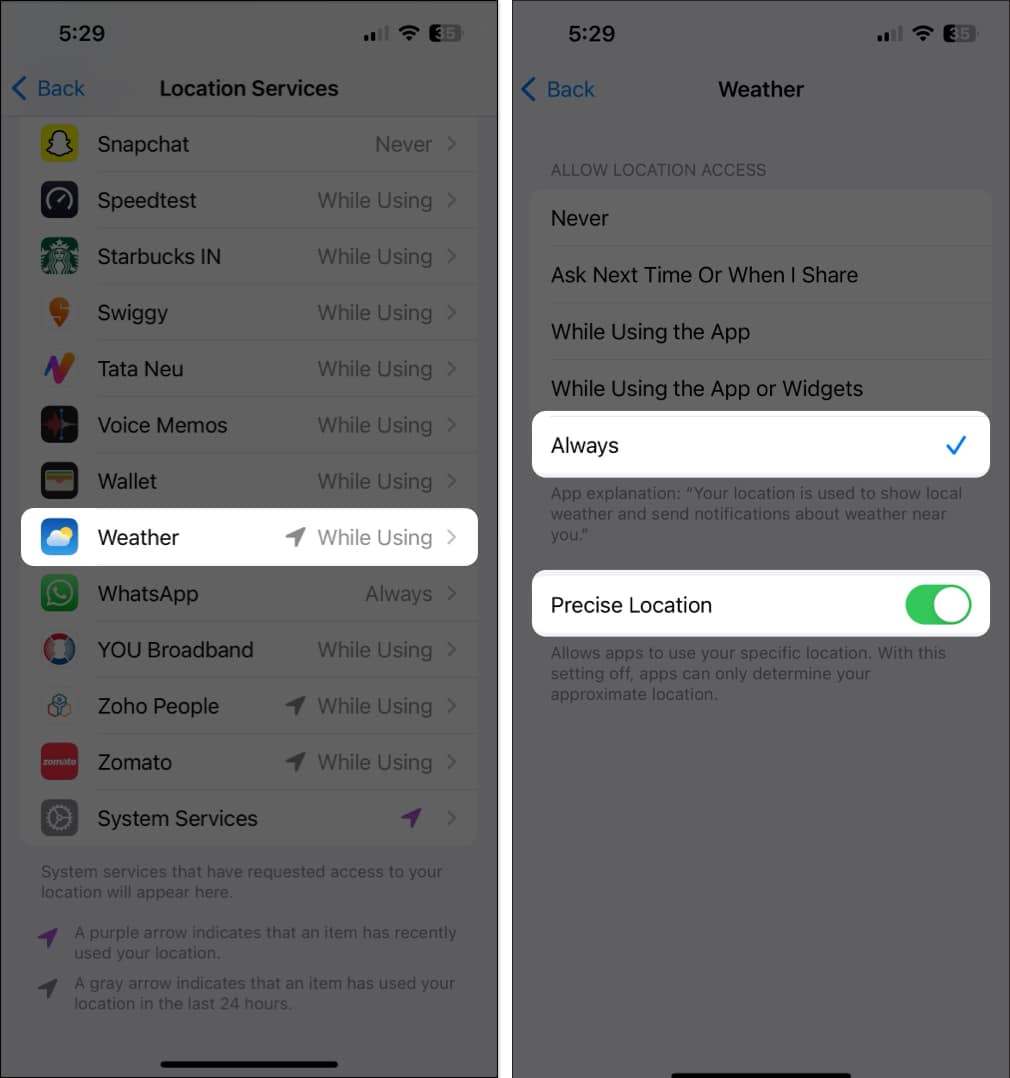Image resolution: width=1010 pixels, height=1078 pixels.
Task: Click the Weather app icon
Action: [59, 537]
